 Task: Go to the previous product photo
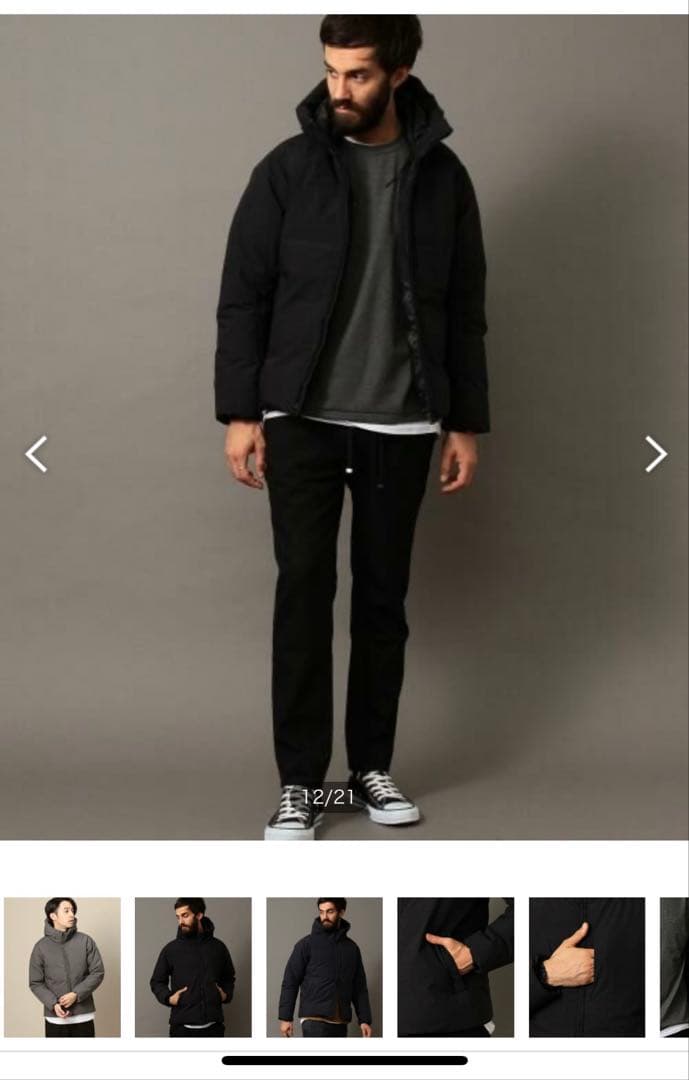pos(36,454)
